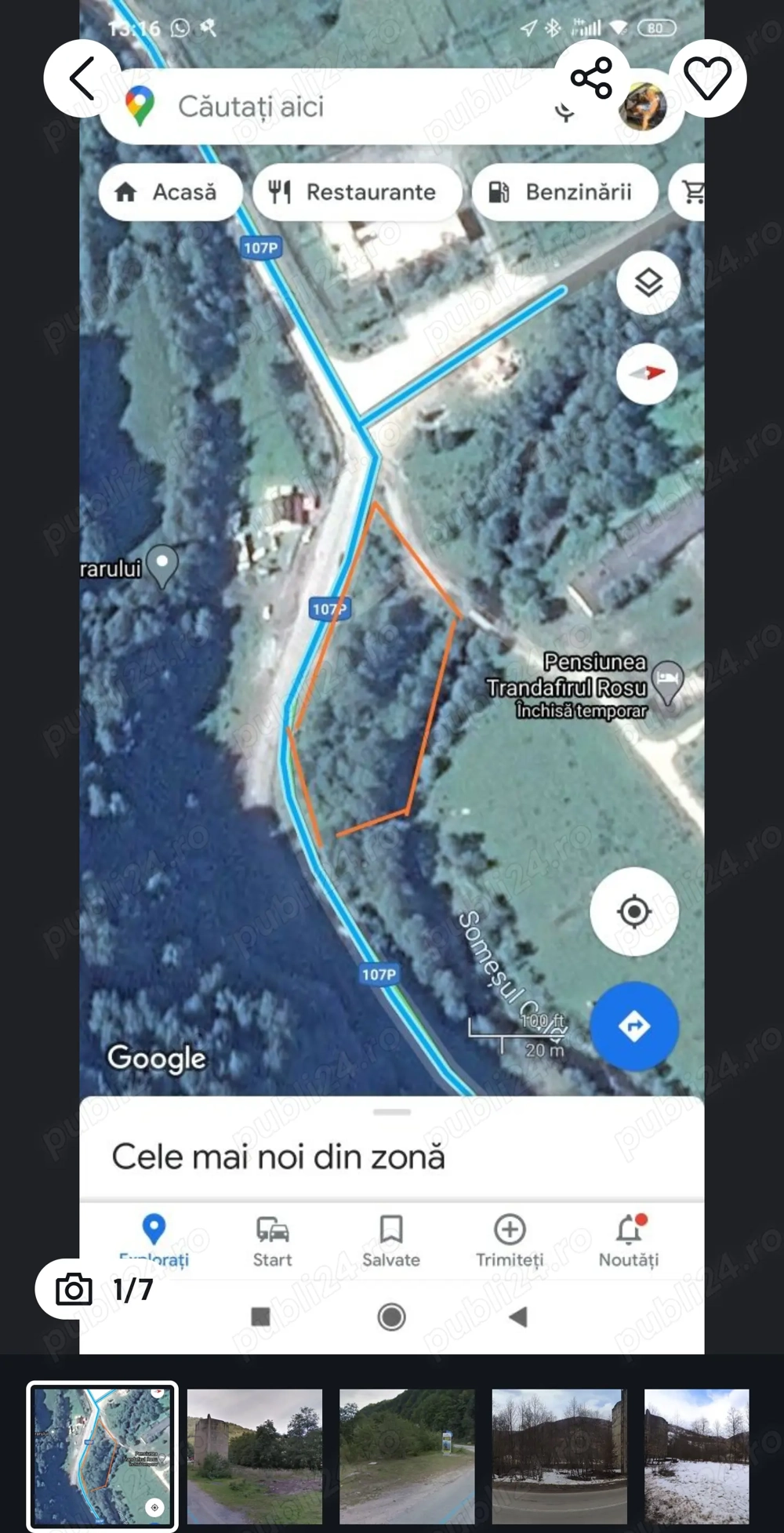
Task: Open the partly visible snowy building thumbnail
Action: coord(696,1456)
